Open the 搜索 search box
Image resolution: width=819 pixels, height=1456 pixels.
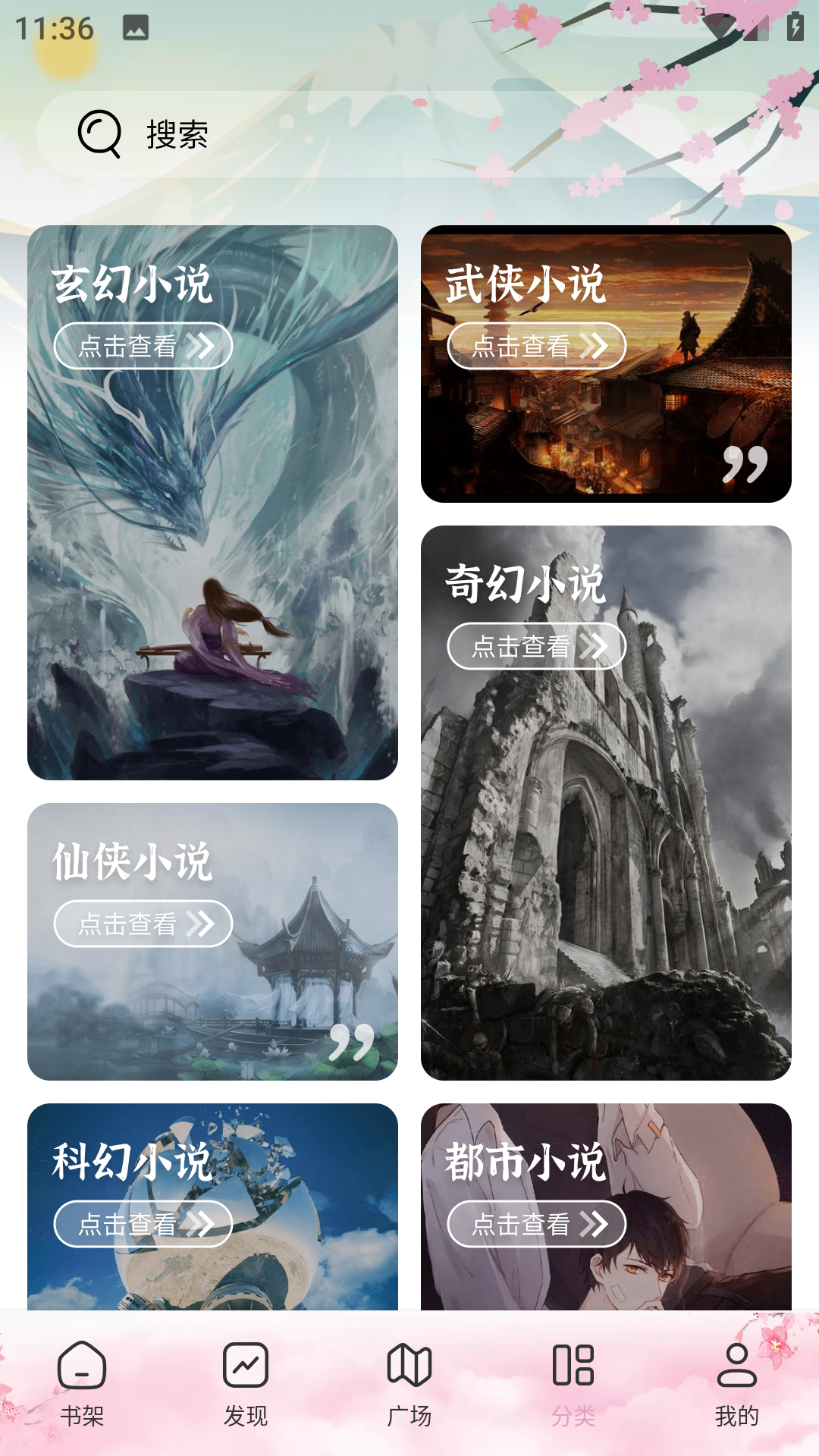[409, 134]
